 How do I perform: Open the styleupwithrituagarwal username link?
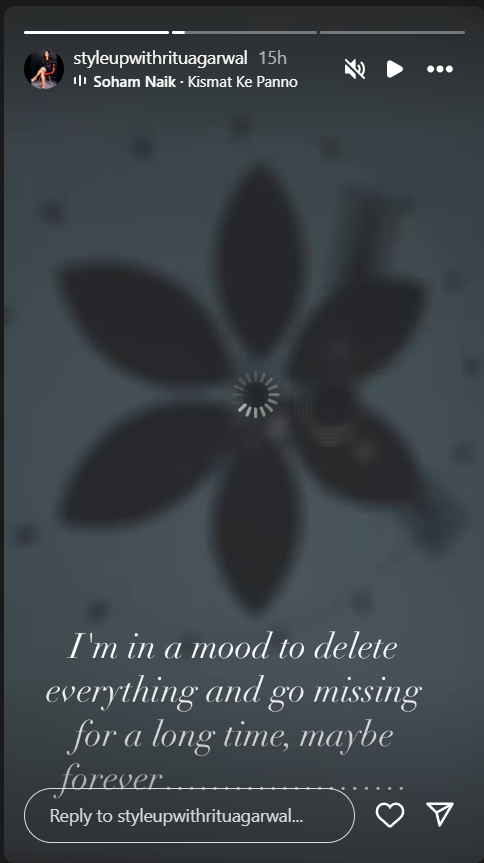coord(160,58)
